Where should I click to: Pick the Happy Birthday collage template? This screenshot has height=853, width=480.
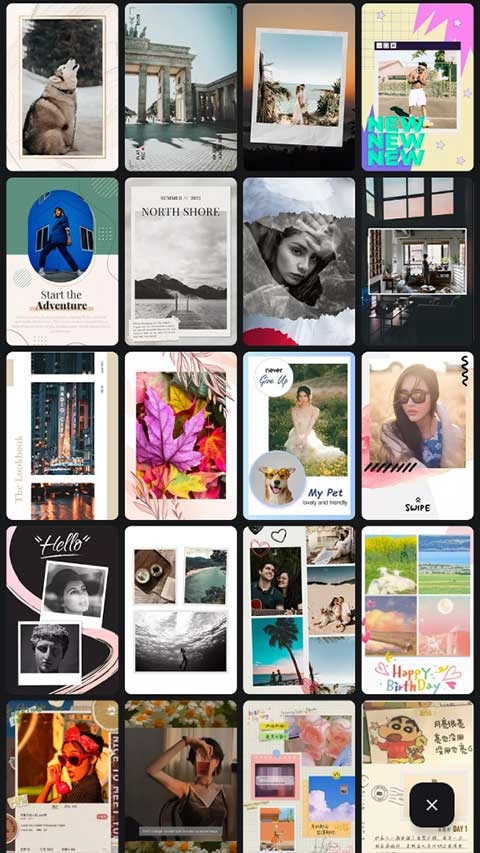coord(417,610)
